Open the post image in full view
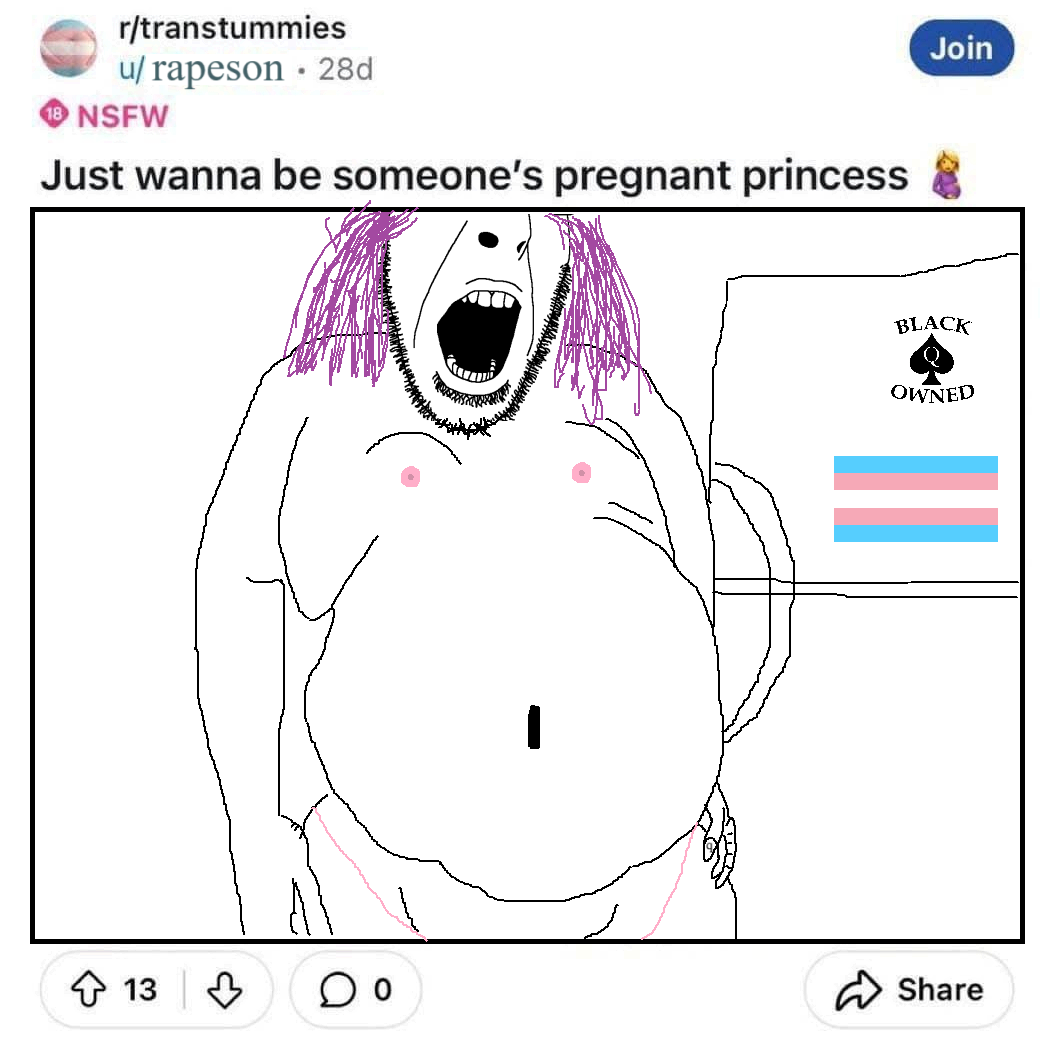The width and height of the screenshot is (1058, 1043). [527, 575]
